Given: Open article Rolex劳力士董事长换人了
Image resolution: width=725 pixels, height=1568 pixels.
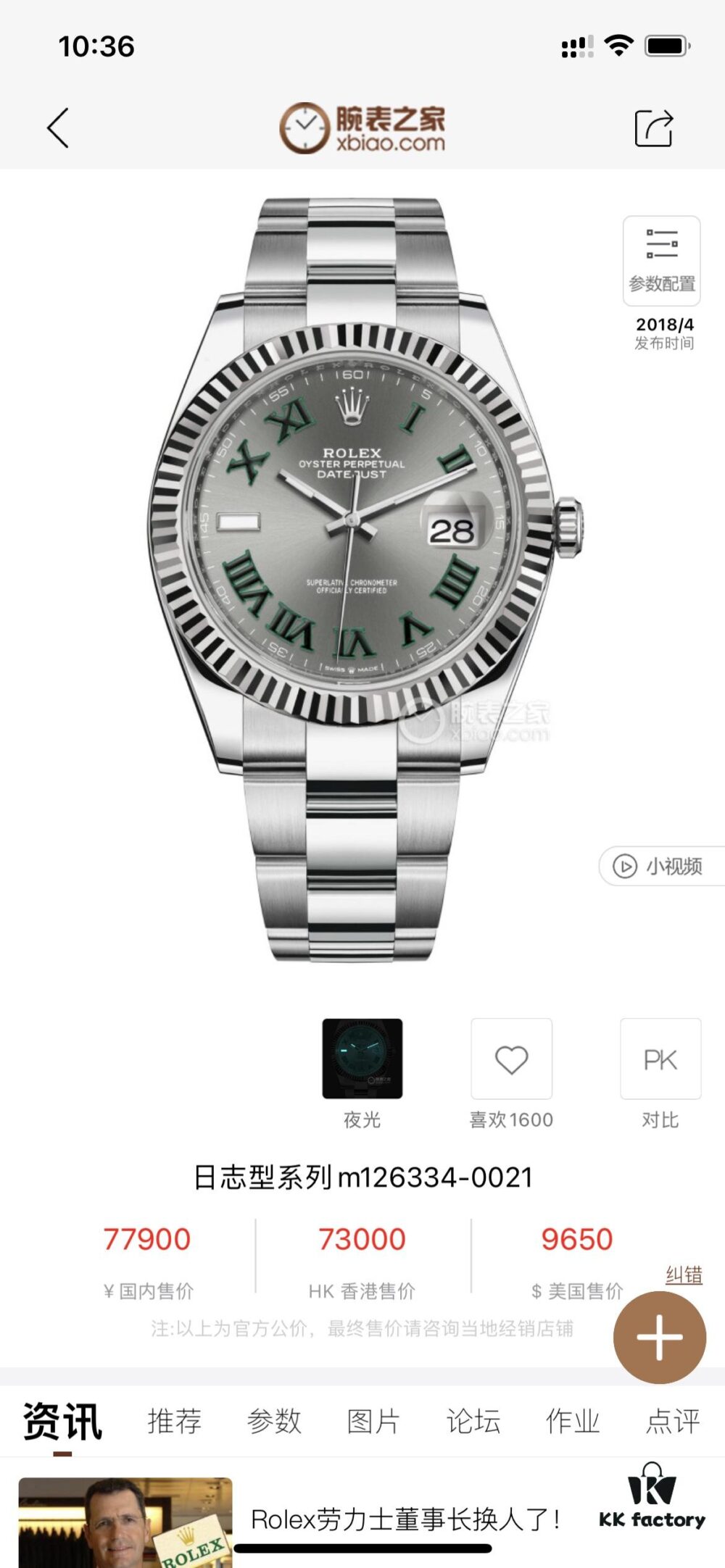Looking at the screenshot, I should [x=405, y=1519].
